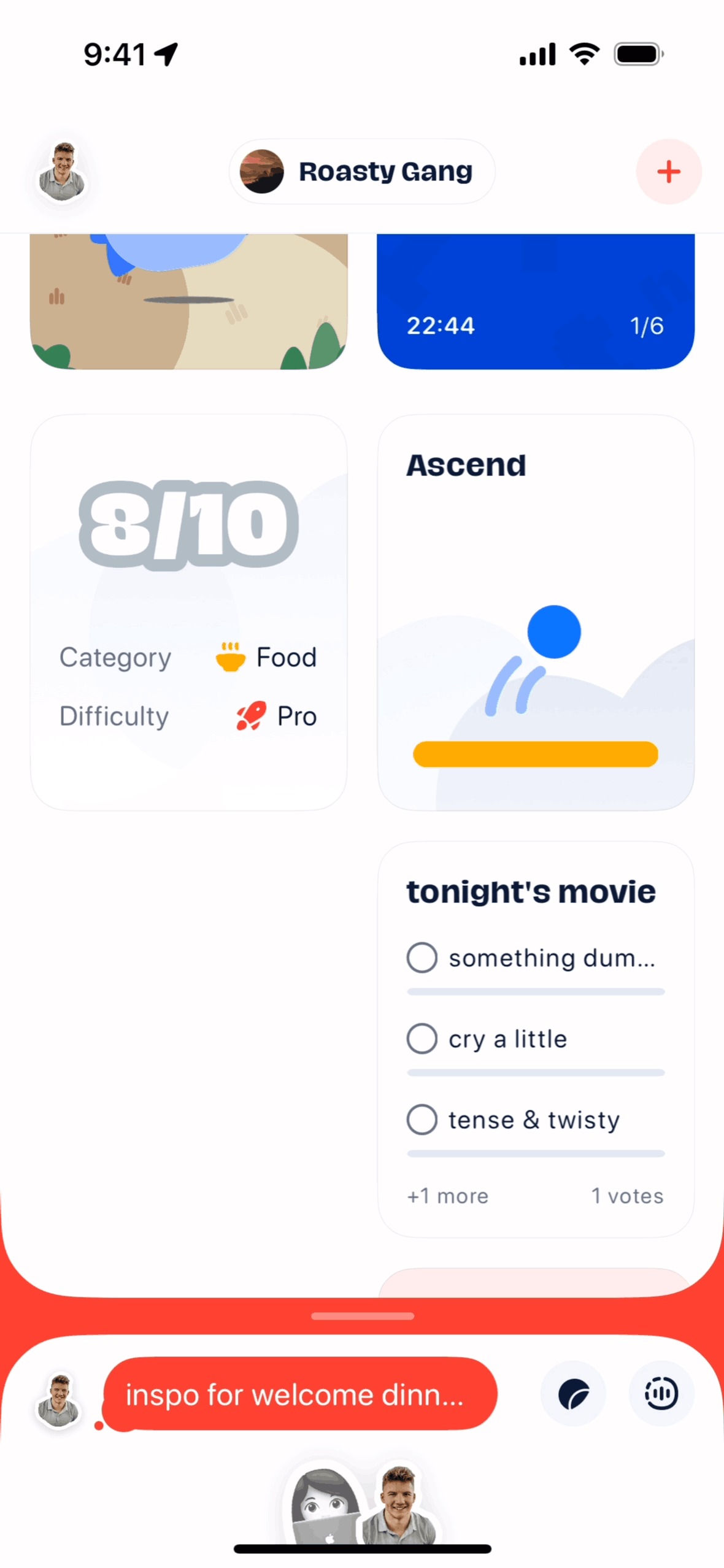Select 'tense & twisty' poll option

(422, 1120)
